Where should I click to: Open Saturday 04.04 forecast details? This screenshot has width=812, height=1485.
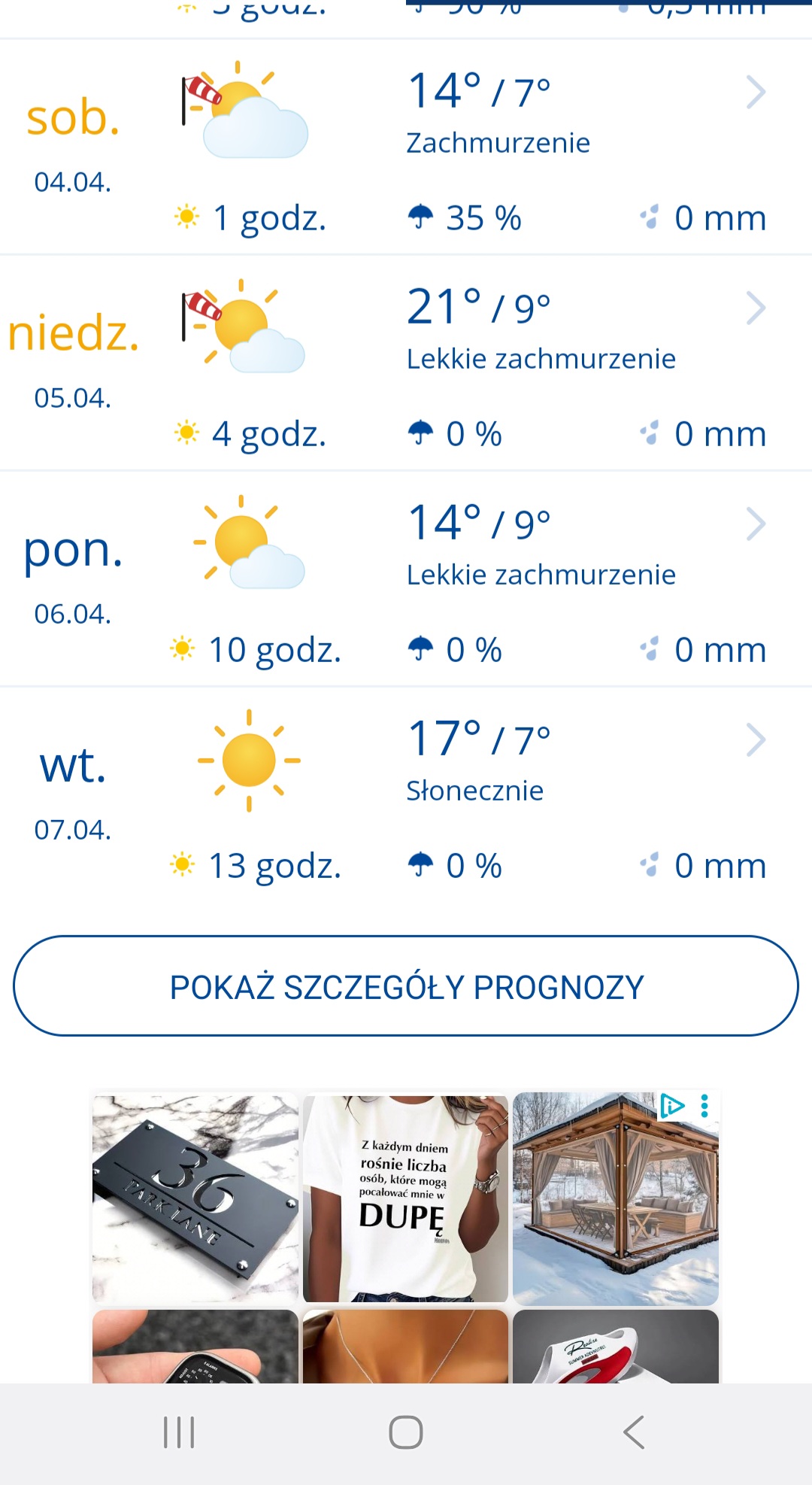tap(755, 93)
